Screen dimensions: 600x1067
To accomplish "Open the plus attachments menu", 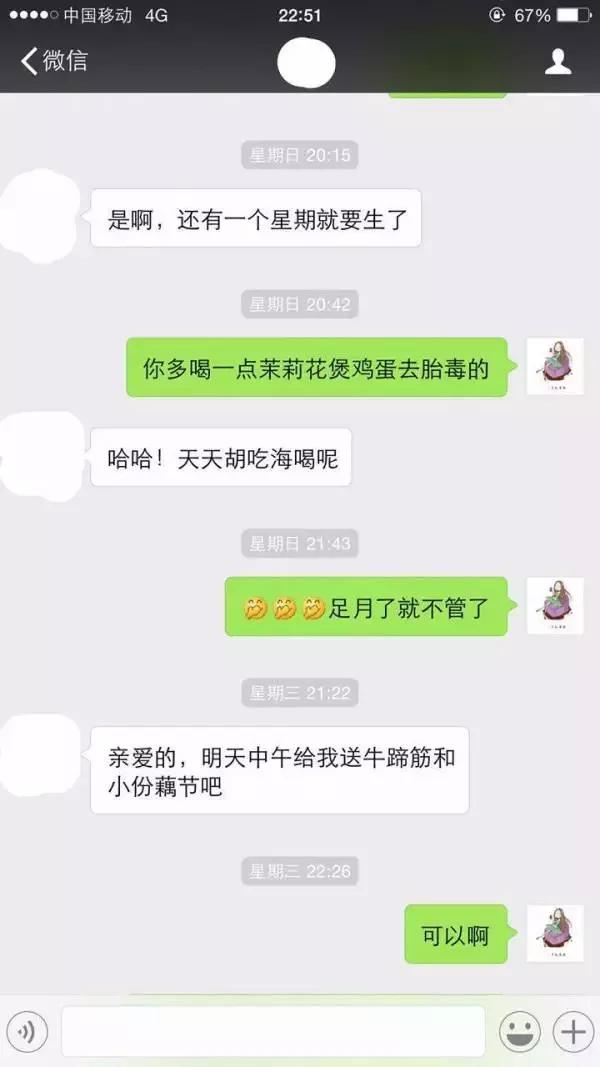I will [x=573, y=1031].
